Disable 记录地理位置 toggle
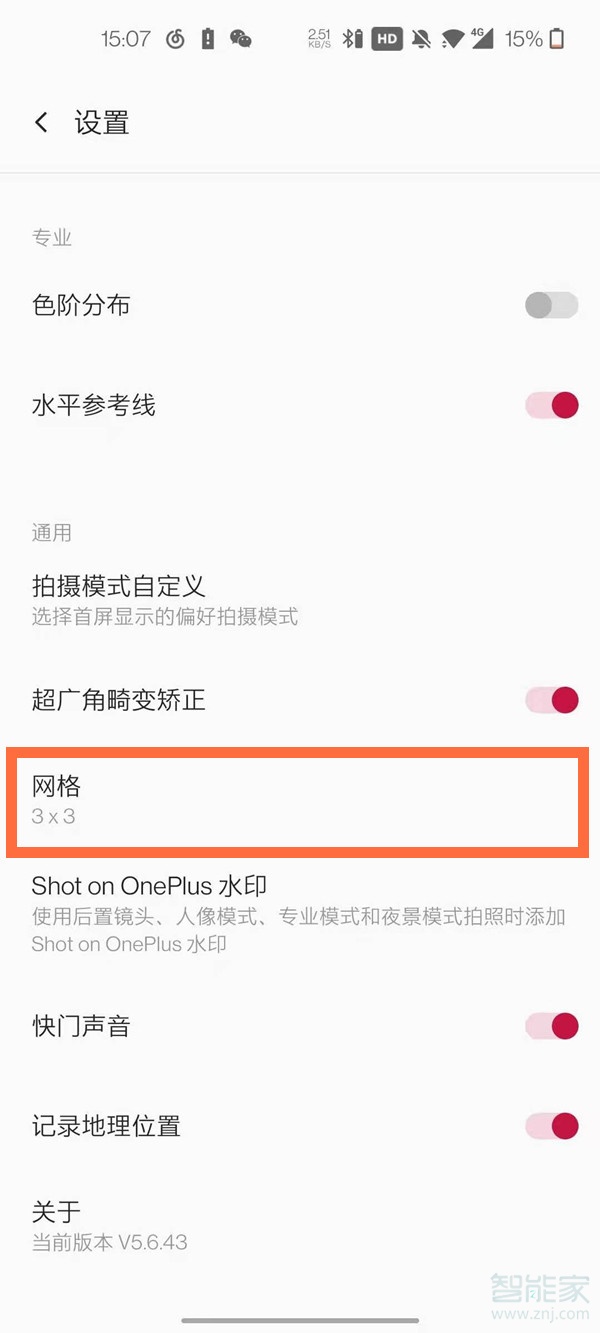Image resolution: width=600 pixels, height=1333 pixels. point(551,1126)
